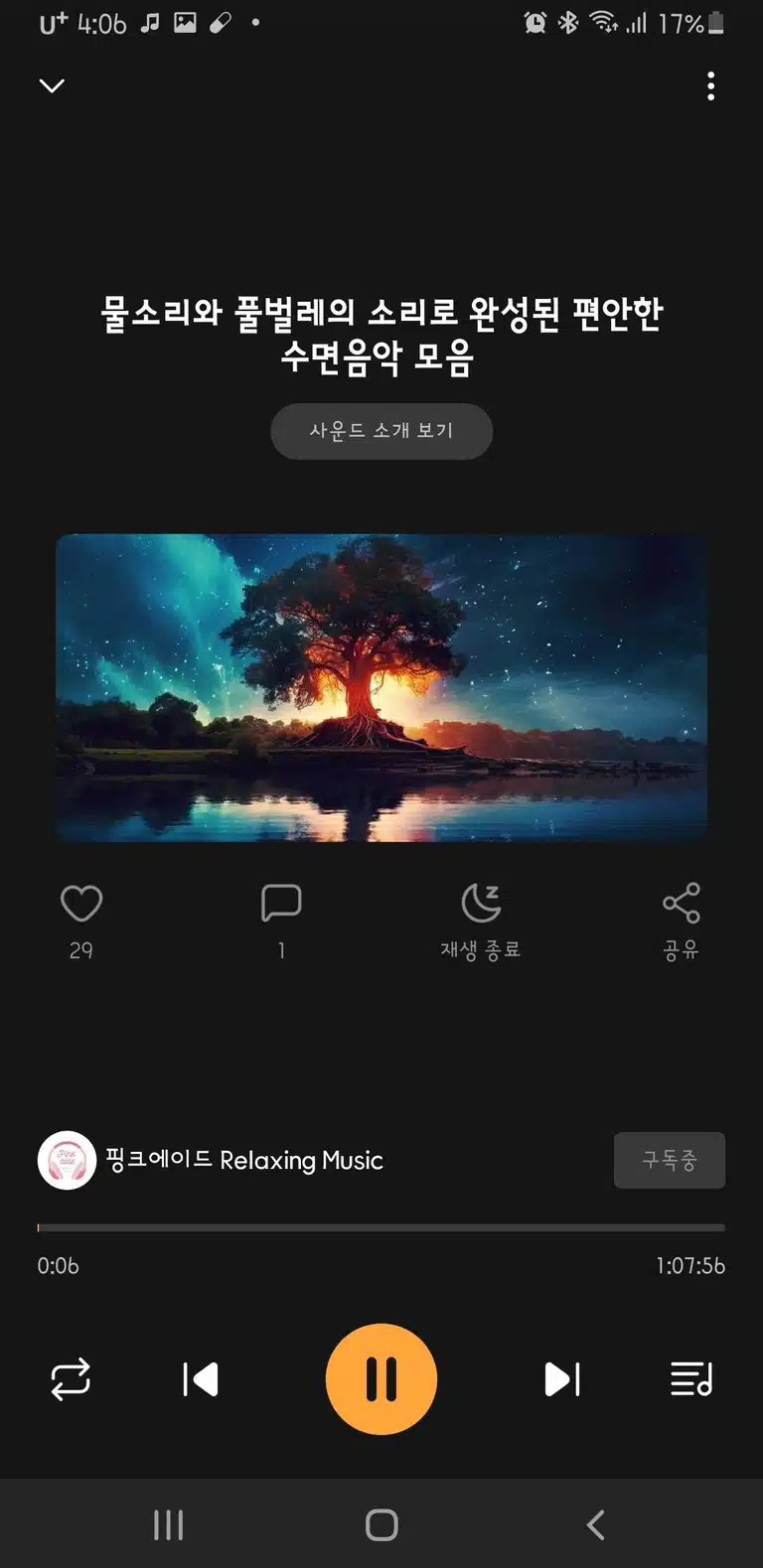This screenshot has height=1568, width=763.
Task: Toggle the repeat mode icon
Action: [71, 1379]
